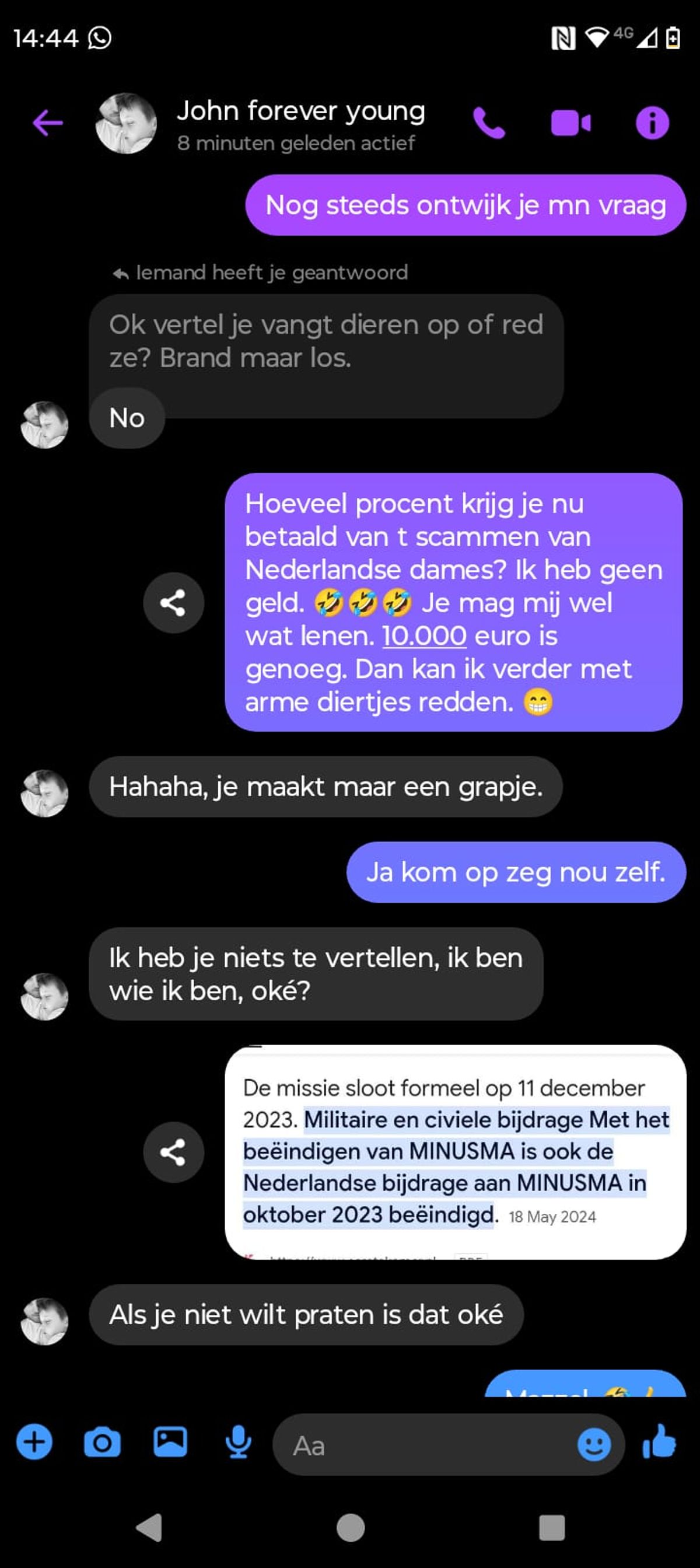Jump to the replied 'Ok vertel' message
Screen dimensions: 700x1568
tap(325, 341)
